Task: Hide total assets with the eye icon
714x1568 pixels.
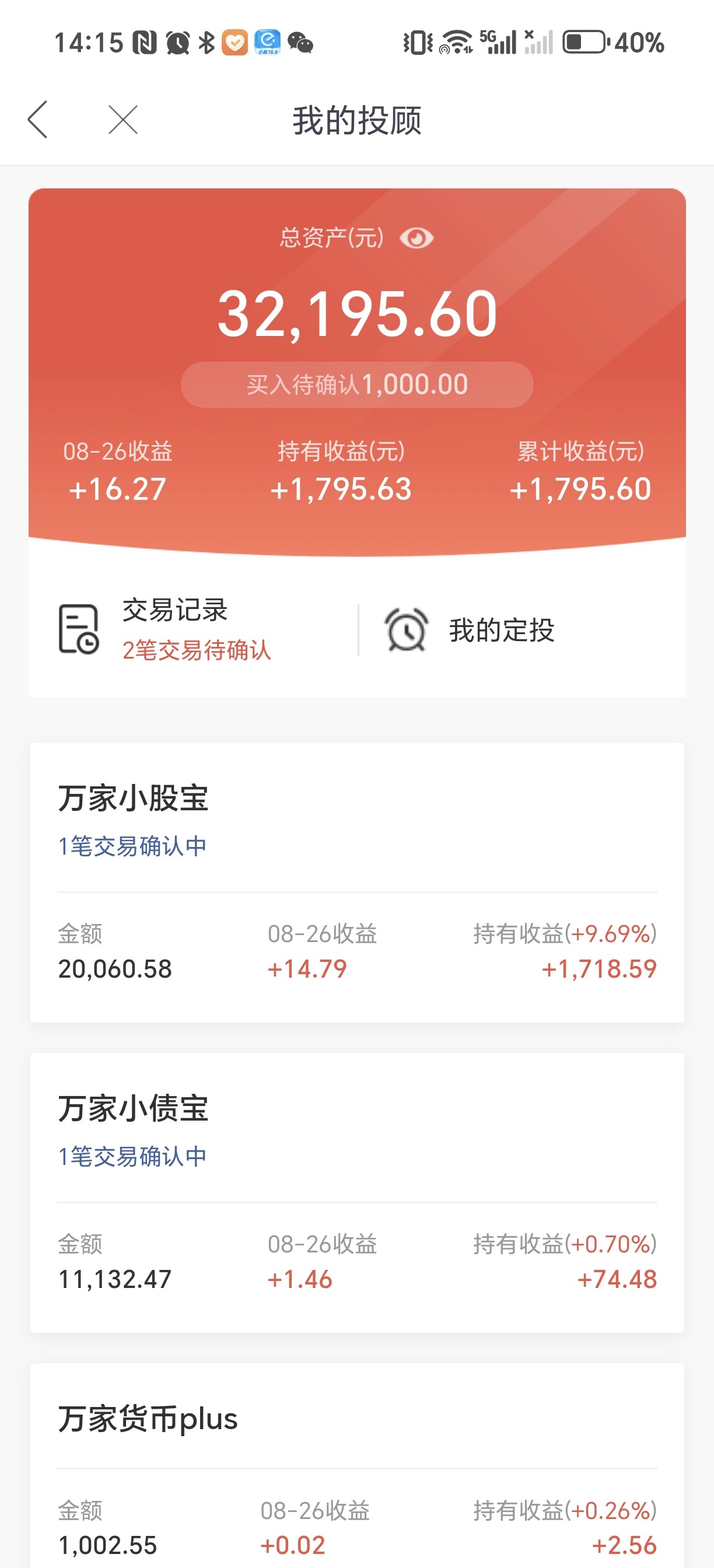Action: (x=416, y=238)
